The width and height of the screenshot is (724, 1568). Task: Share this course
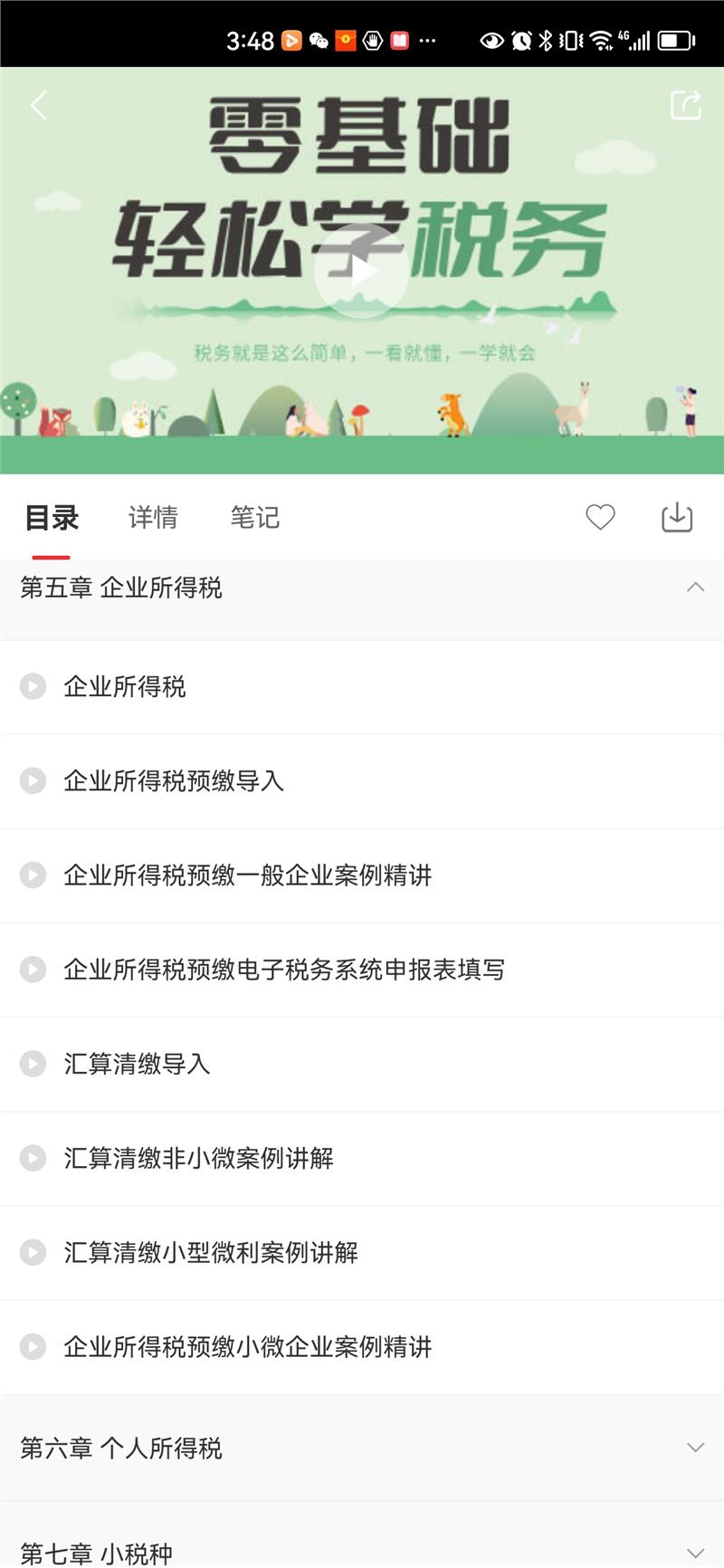tap(685, 105)
